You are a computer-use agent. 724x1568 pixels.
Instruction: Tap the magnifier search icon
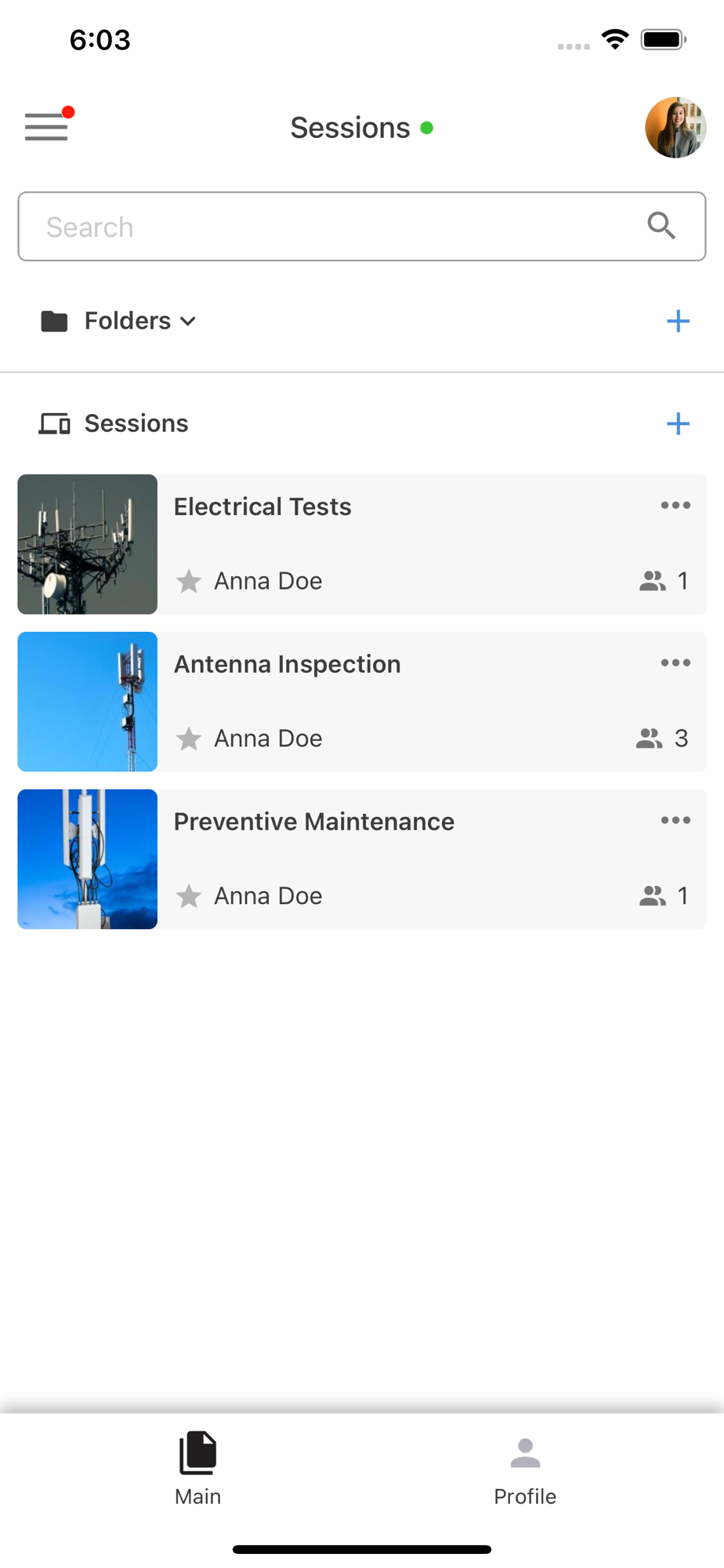click(661, 226)
